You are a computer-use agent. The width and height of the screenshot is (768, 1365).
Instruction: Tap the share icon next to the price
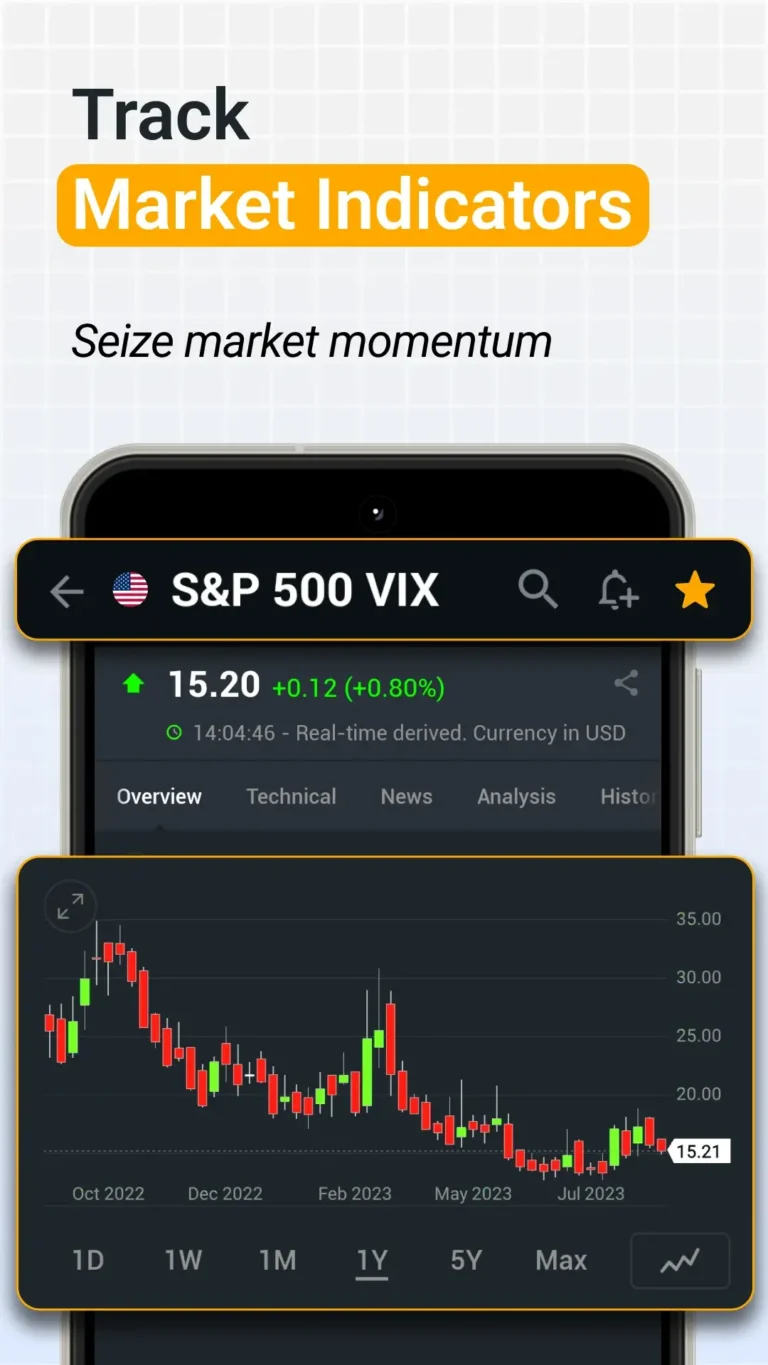(627, 684)
